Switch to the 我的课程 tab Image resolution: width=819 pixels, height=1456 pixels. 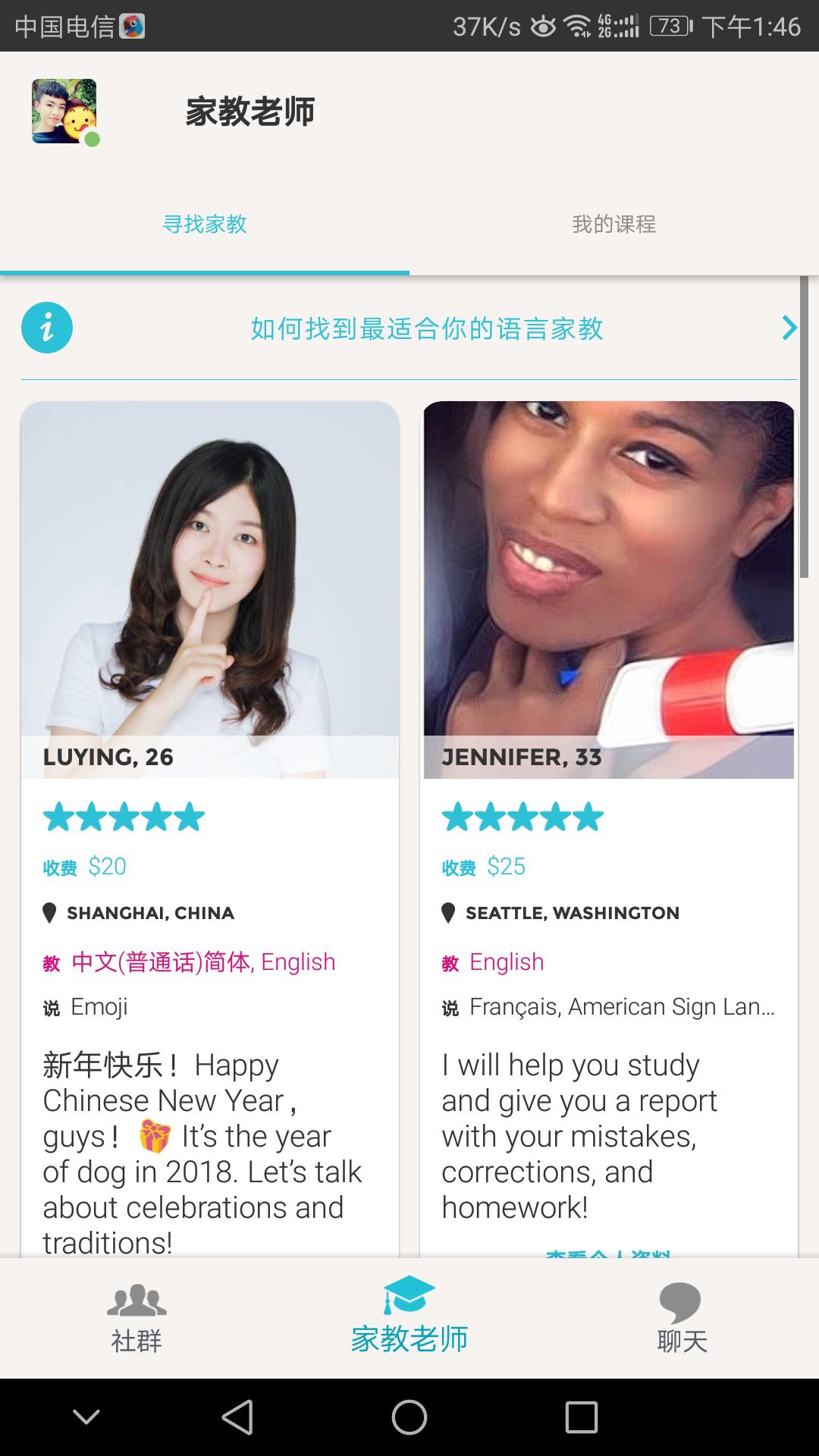[614, 224]
